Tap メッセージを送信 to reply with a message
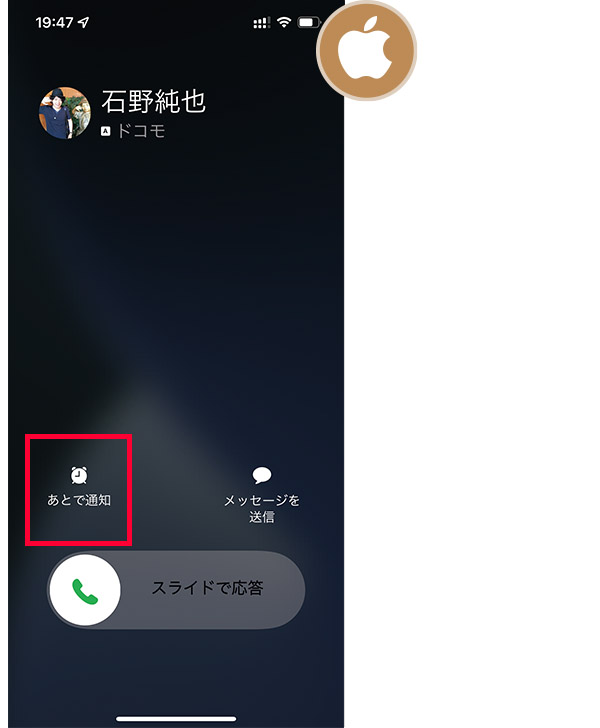This screenshot has width=600, height=728. pos(262,494)
